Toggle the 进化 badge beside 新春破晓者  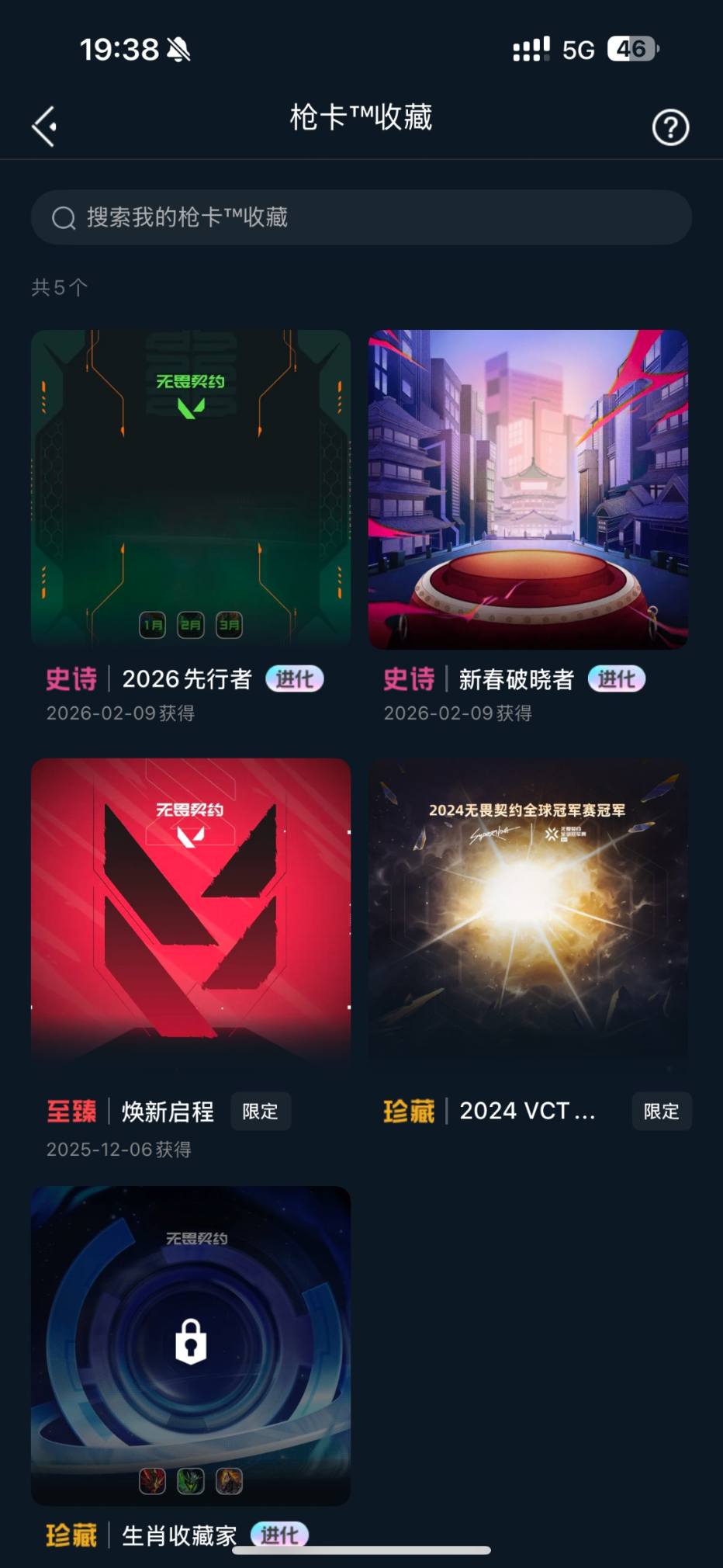616,678
